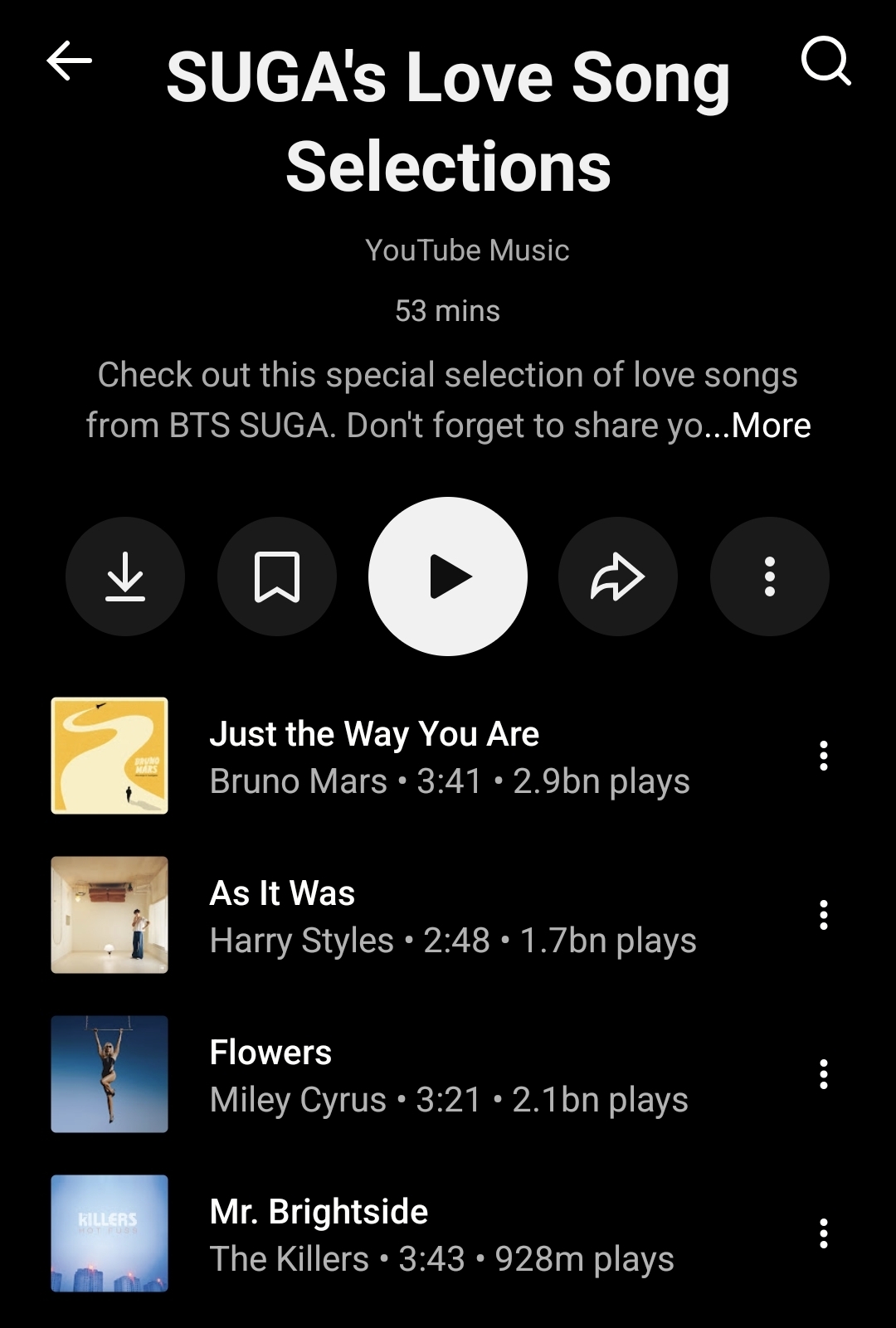Open options for Flowers
896x1328 pixels.
coord(823,1074)
